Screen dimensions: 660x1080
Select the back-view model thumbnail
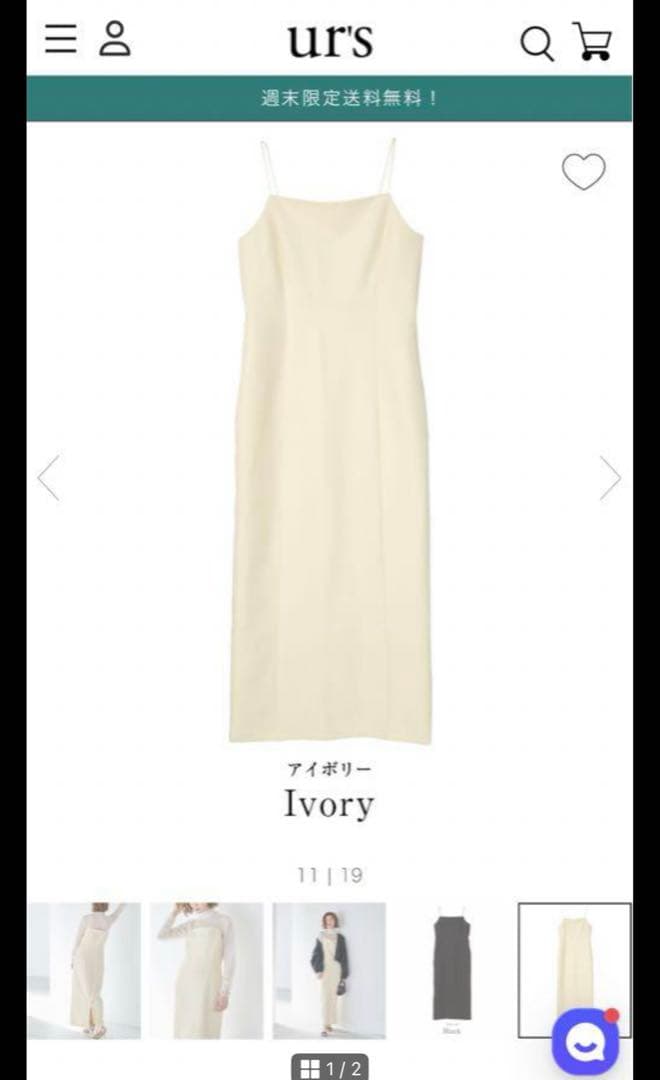coord(84,970)
